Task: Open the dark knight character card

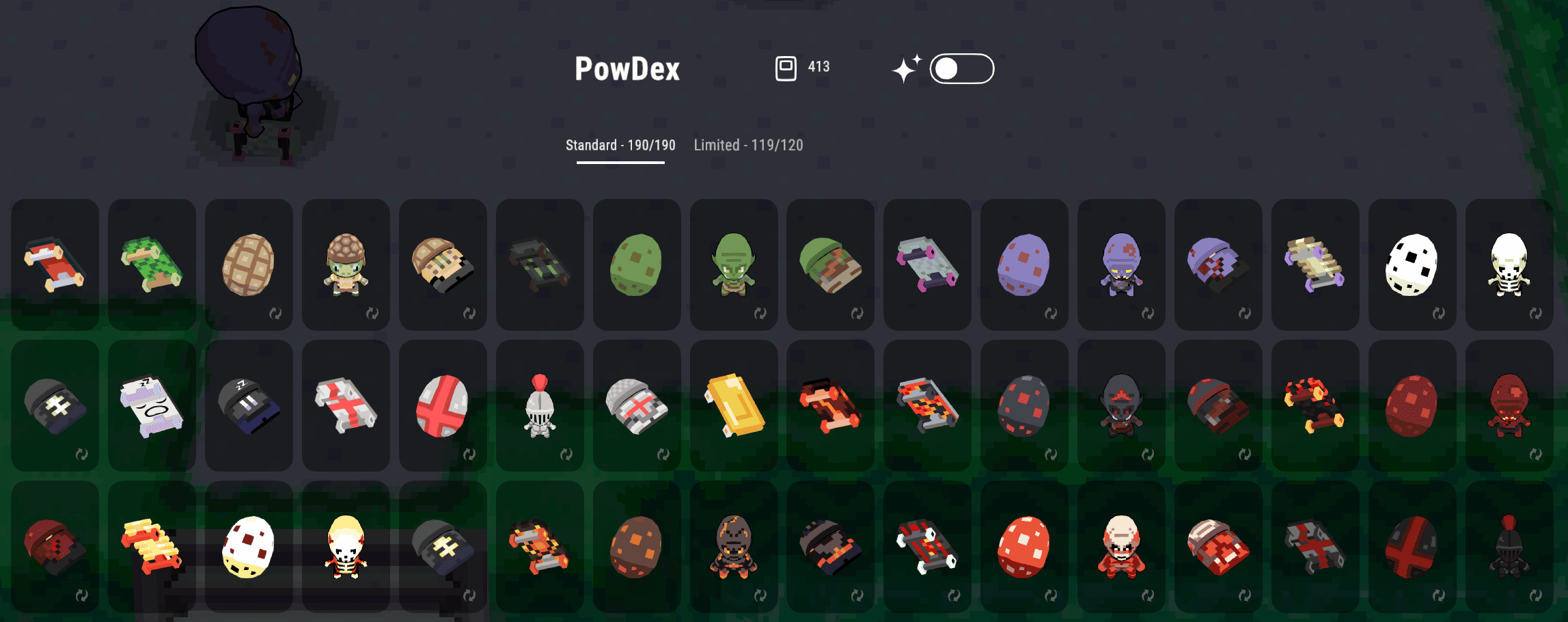Action: tap(1509, 546)
